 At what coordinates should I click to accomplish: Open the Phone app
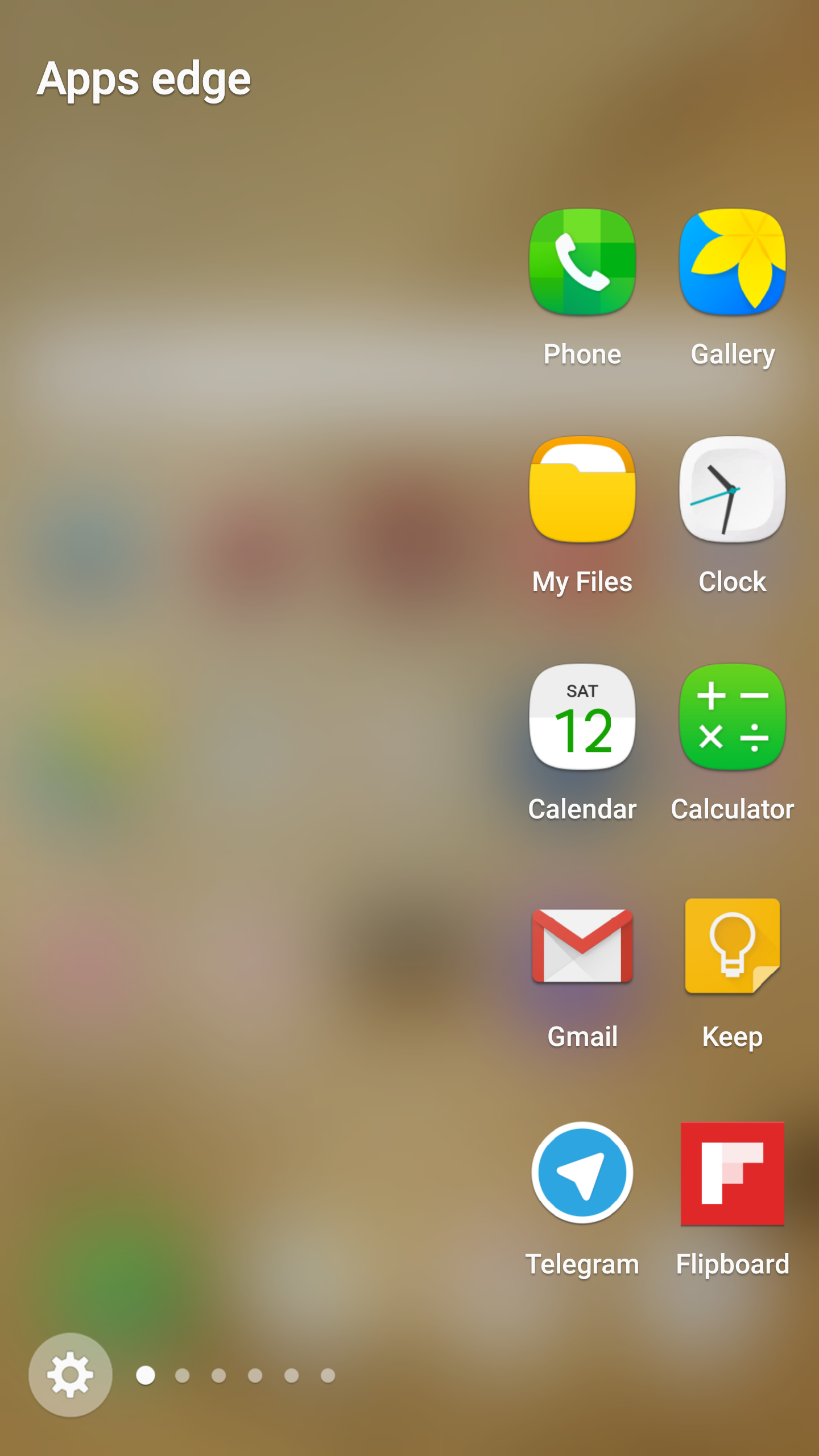[582, 262]
